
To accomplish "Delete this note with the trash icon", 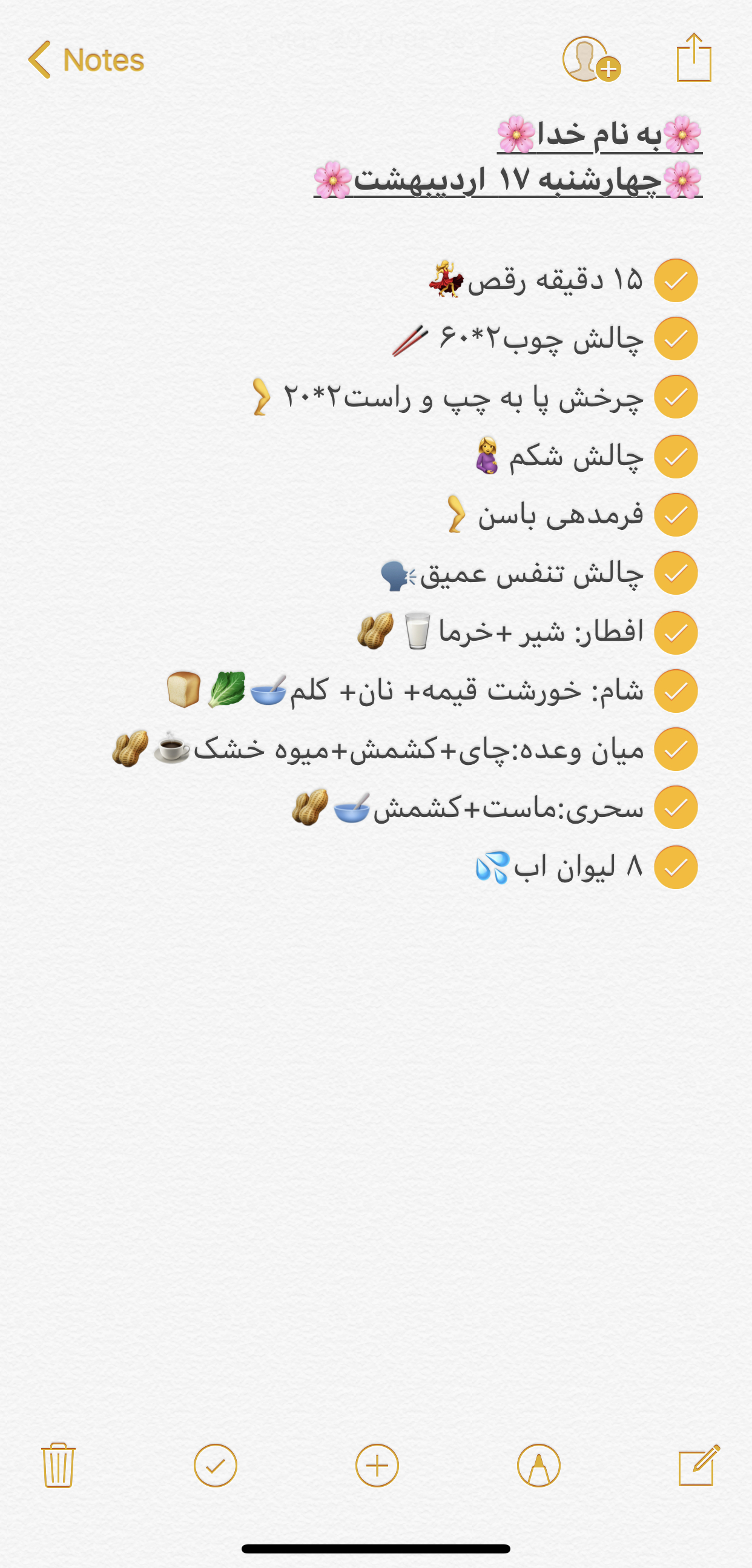I will click(x=58, y=1466).
